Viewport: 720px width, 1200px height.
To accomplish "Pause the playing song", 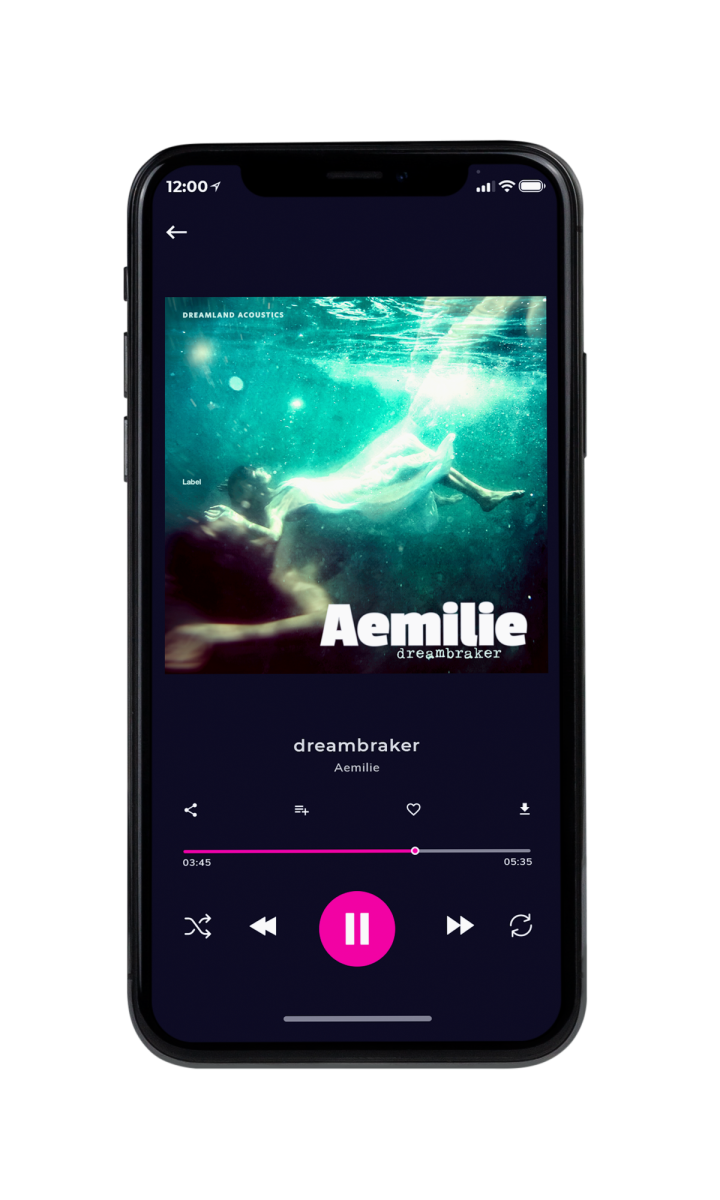I will [x=357, y=929].
